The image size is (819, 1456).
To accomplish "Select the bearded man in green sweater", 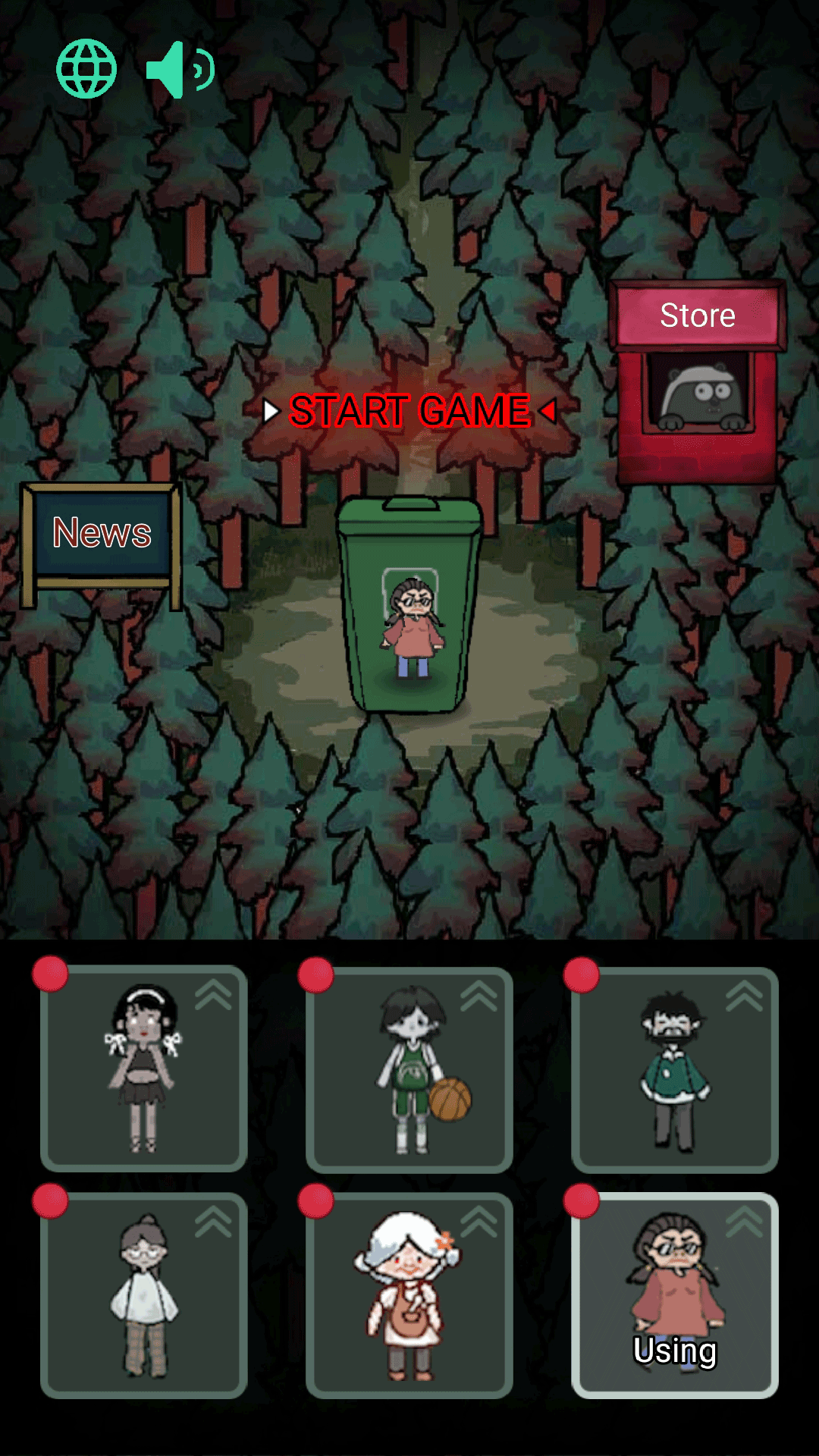I will pyautogui.click(x=675, y=1069).
